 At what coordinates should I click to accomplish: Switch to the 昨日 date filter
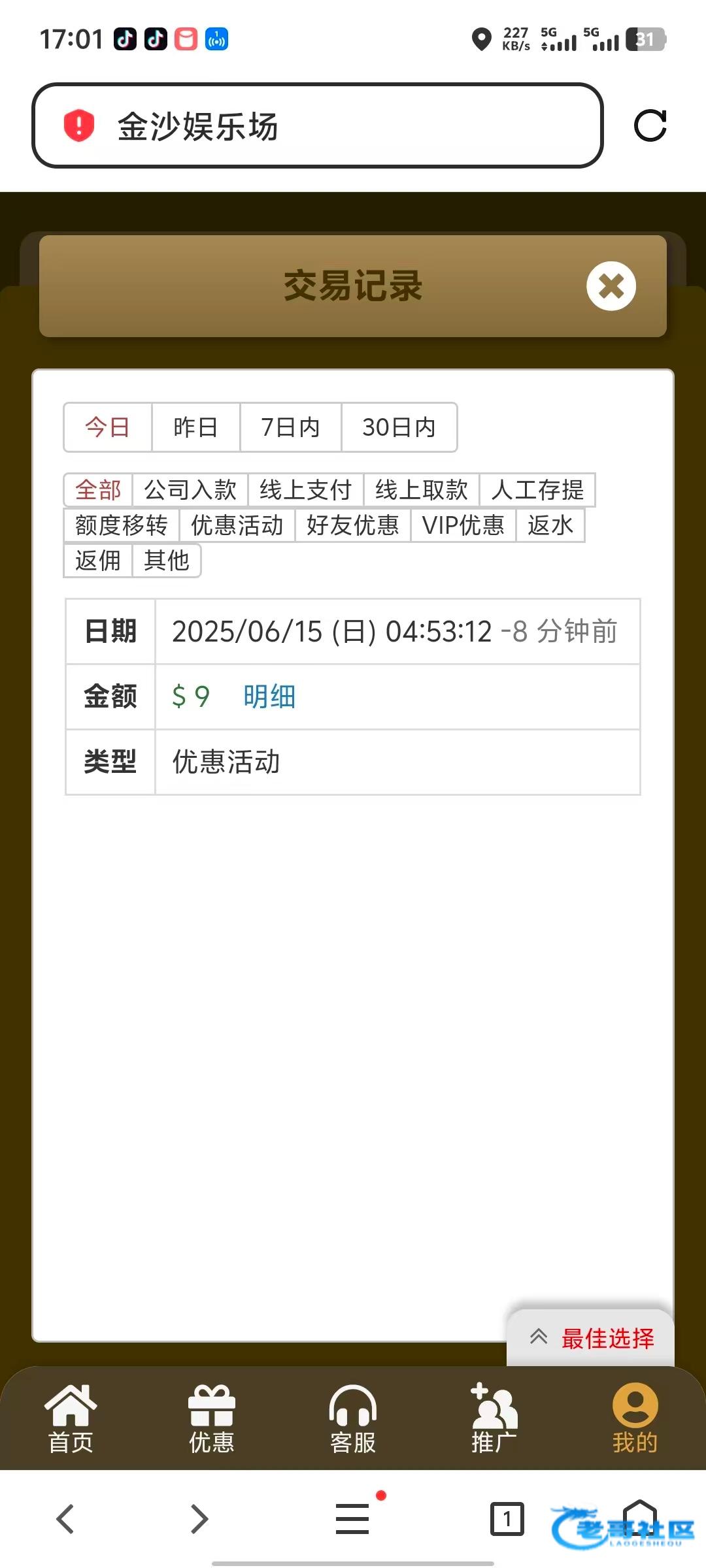[195, 427]
